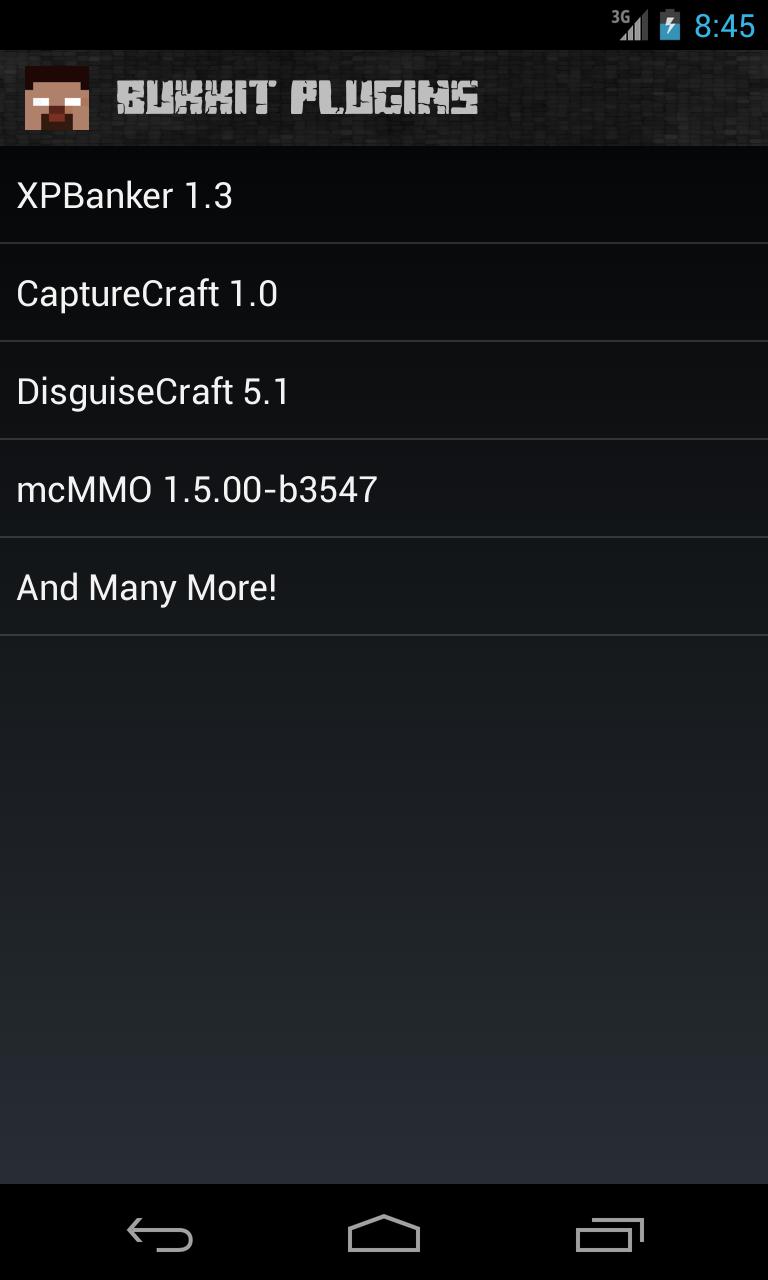Select CaptureCraft 1.0 from the list
The height and width of the screenshot is (1280, 768).
point(384,294)
